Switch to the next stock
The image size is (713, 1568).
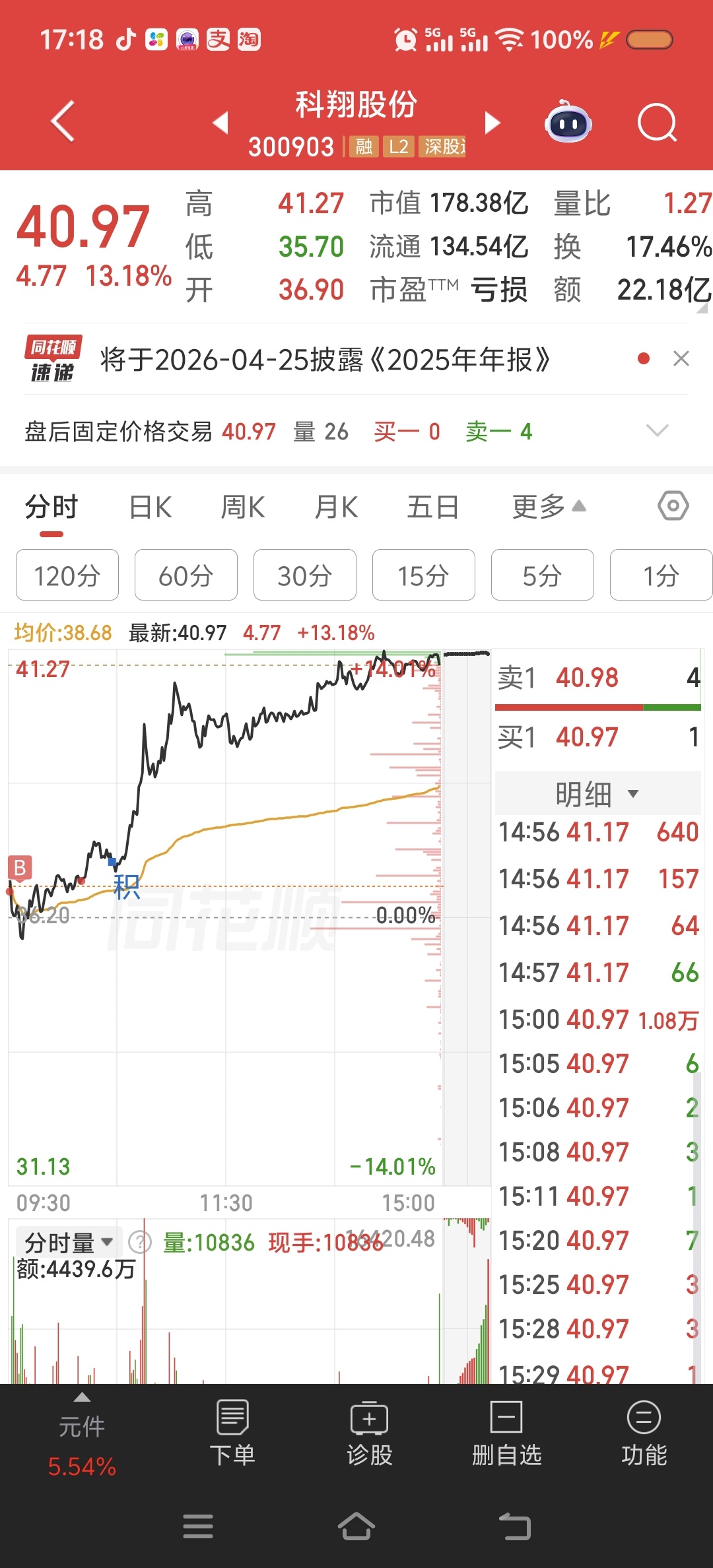click(492, 123)
